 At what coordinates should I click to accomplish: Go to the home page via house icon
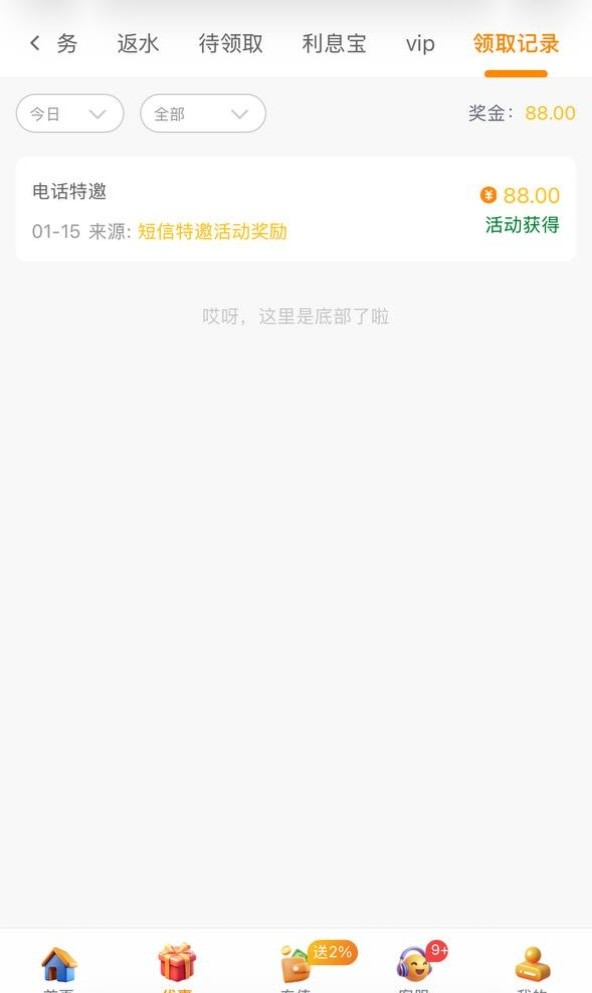pos(59,966)
